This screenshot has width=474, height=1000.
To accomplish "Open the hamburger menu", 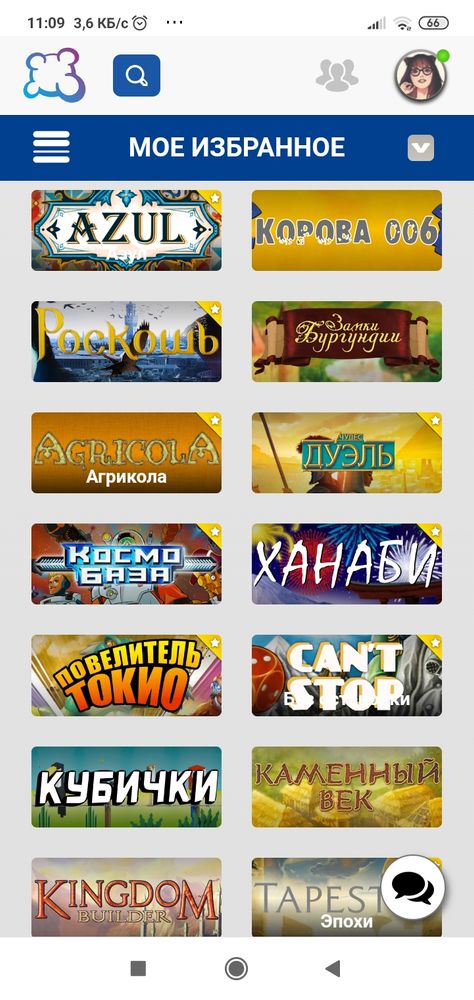I will pos(52,147).
